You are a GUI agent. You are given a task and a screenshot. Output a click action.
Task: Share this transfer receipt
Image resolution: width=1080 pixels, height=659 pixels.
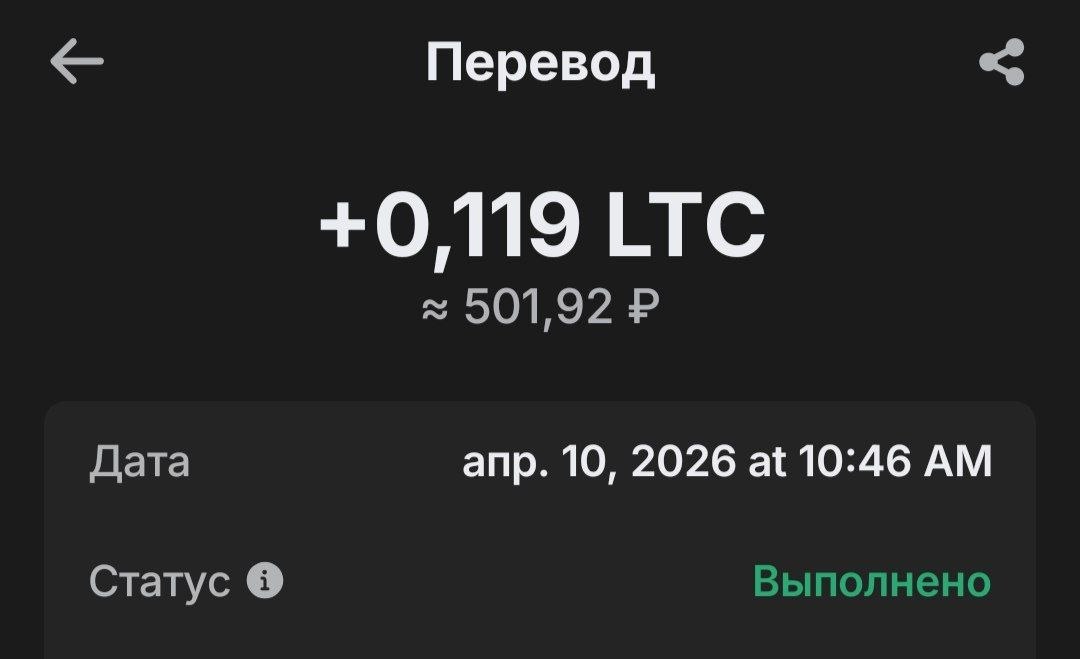pyautogui.click(x=1002, y=63)
